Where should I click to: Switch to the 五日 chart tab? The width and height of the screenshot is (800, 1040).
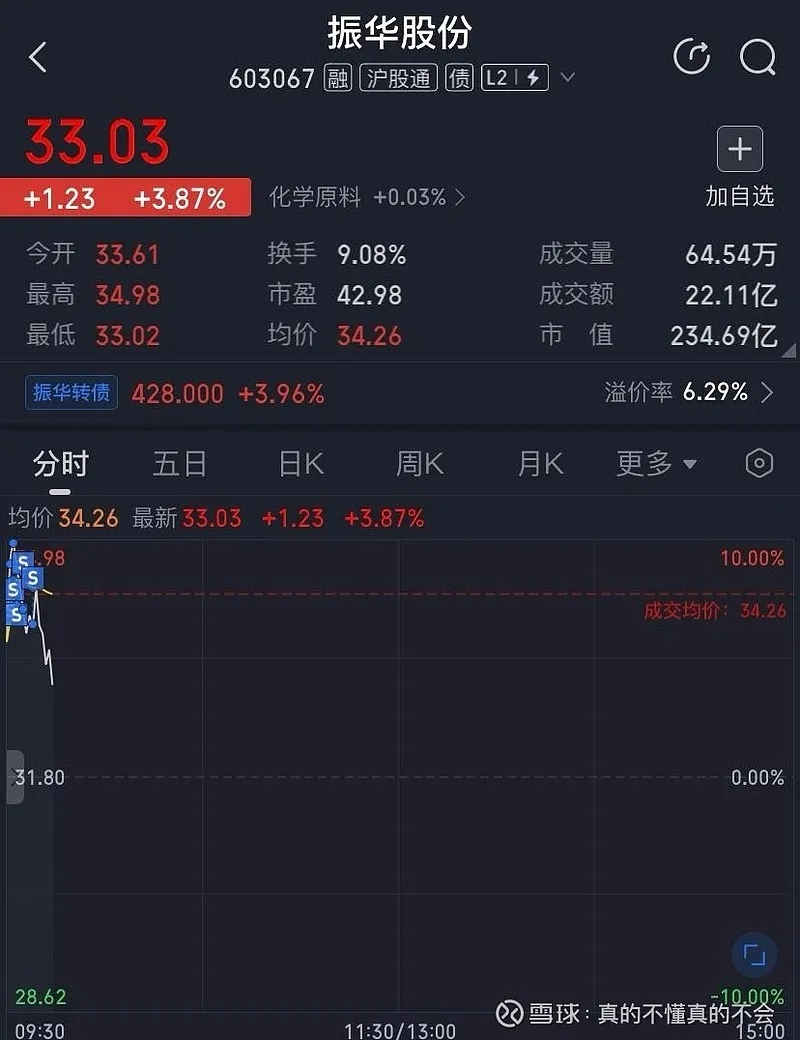click(180, 464)
